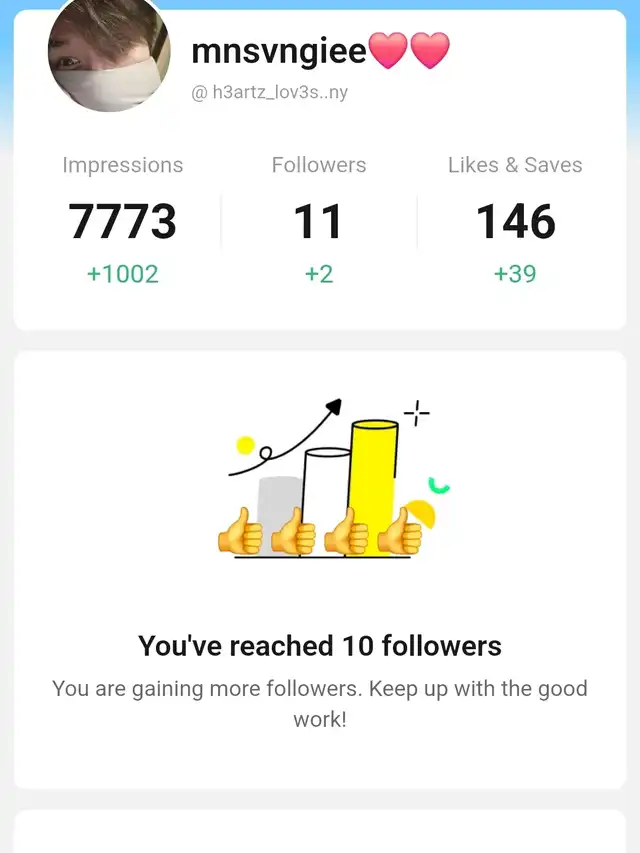Open mnsvngiee's profile picture
This screenshot has height=853, width=640.
109,56
